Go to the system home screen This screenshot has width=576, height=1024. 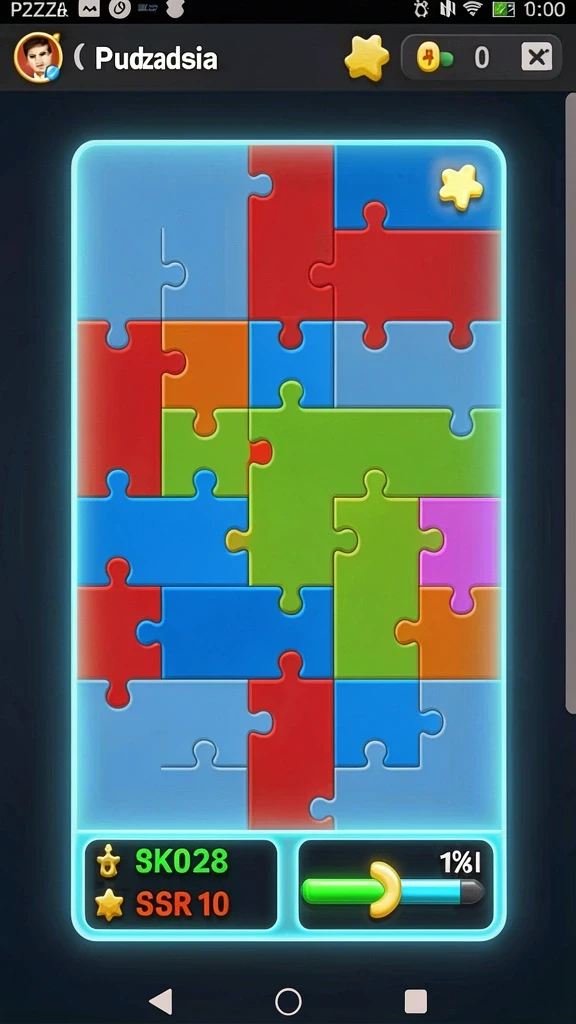[x=288, y=1000]
